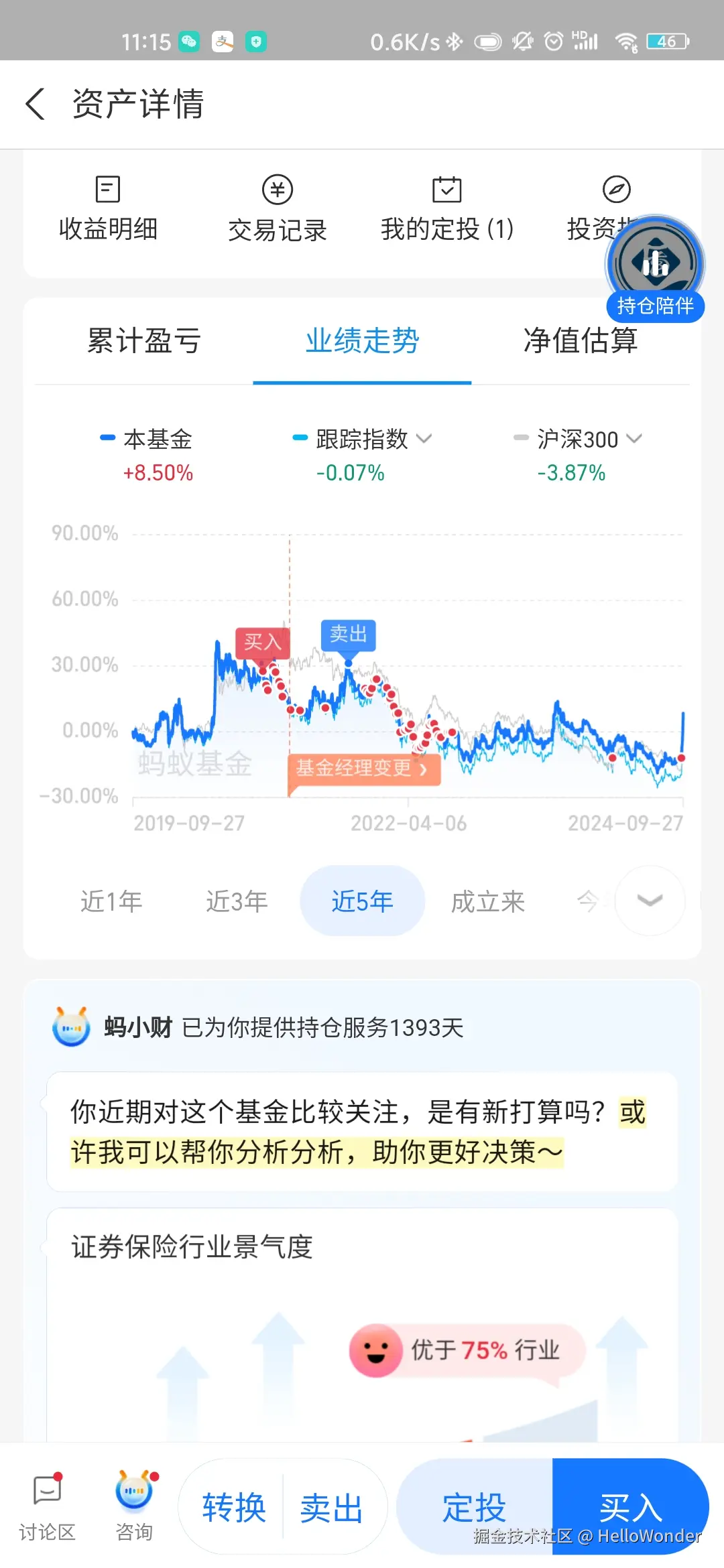This screenshot has width=724, height=1568.
Task: Open 我的定投 auto-invest plan icon
Action: pyautogui.click(x=446, y=204)
